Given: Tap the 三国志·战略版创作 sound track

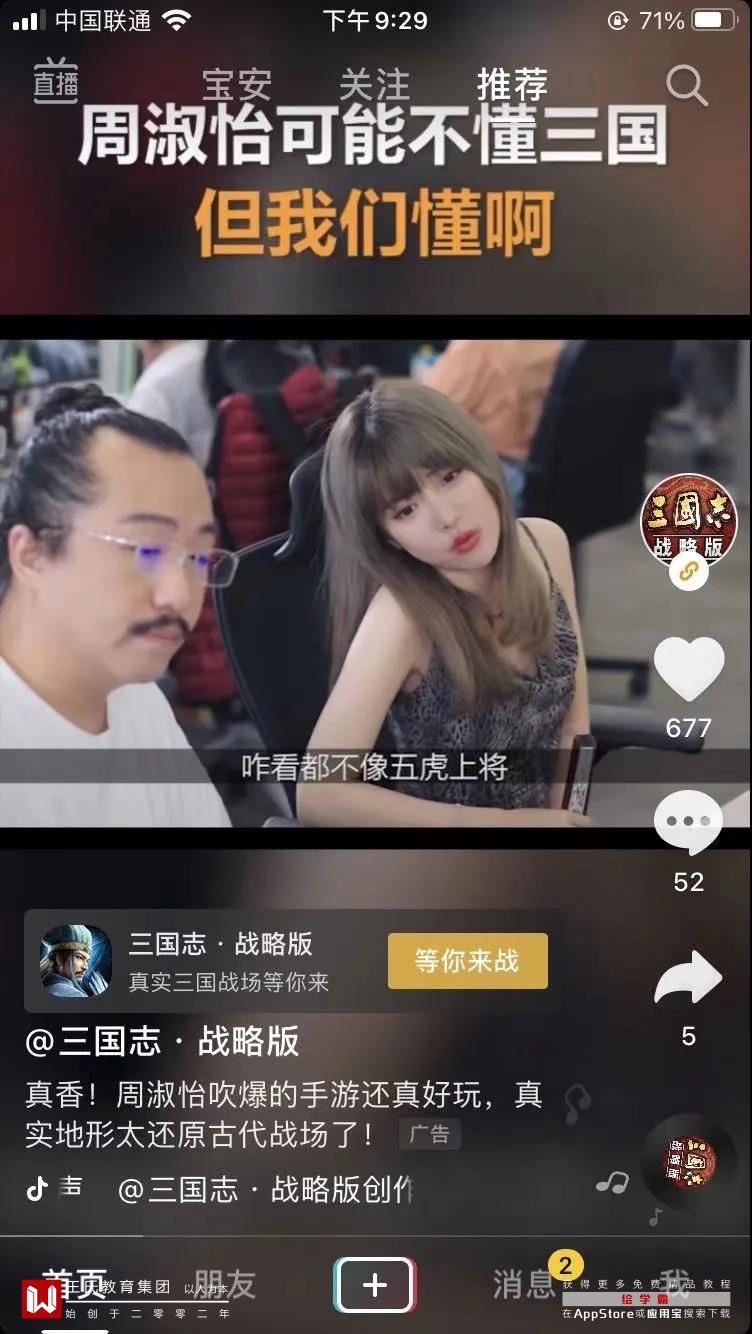Looking at the screenshot, I should tap(265, 1189).
